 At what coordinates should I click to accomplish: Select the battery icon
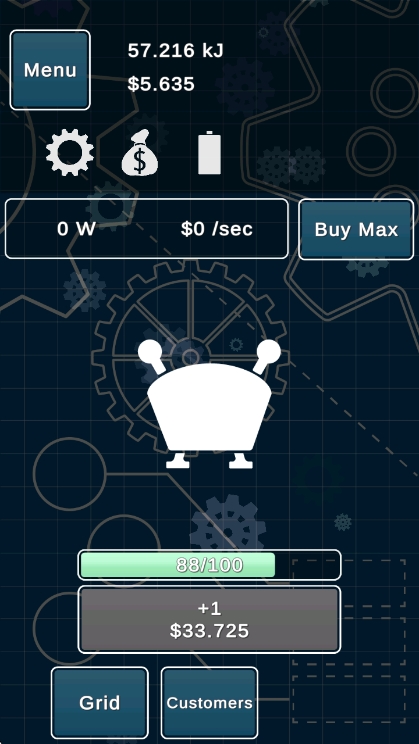[x=209, y=153]
